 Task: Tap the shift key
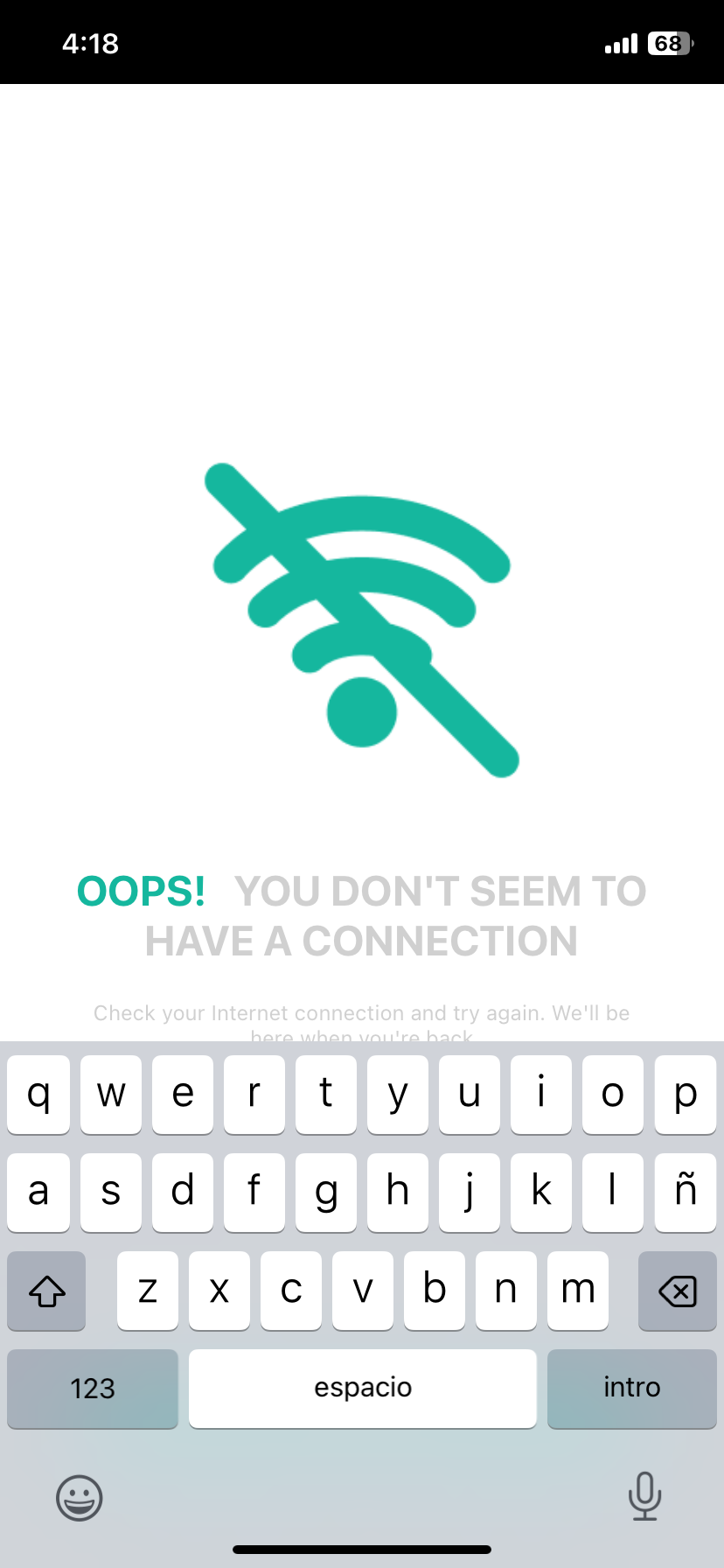click(46, 1291)
